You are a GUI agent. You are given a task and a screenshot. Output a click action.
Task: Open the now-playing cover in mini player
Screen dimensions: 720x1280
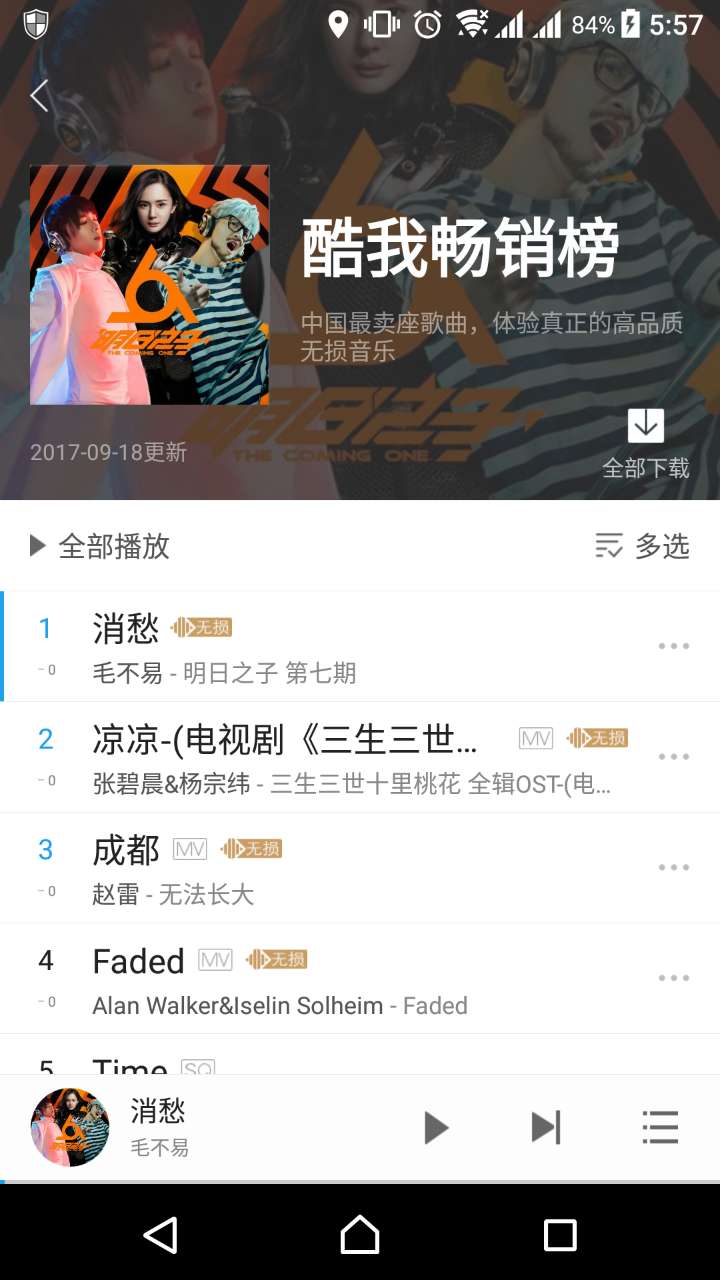click(x=70, y=1128)
